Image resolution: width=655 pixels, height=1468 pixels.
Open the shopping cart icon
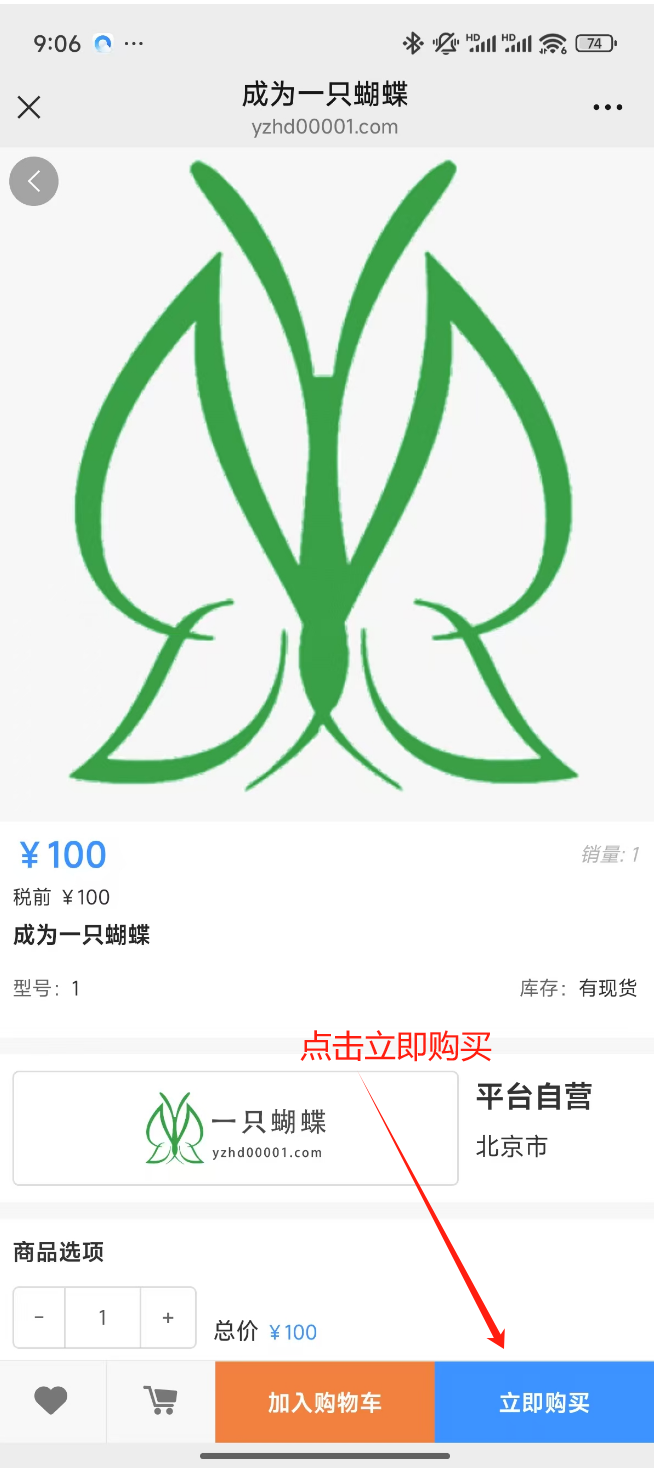[160, 1401]
